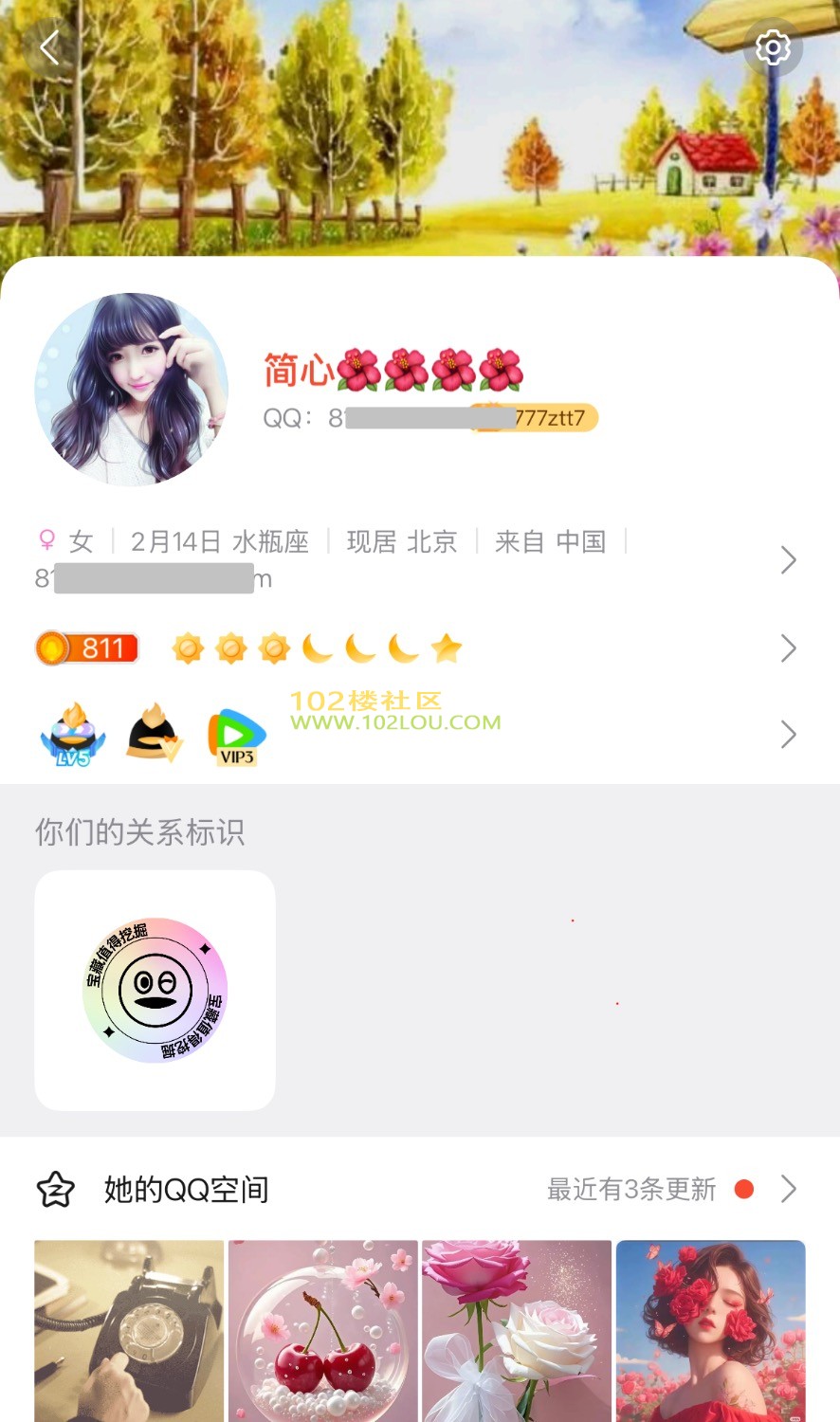Tap the 777ztt7 yellow ID tag

pyautogui.click(x=548, y=418)
